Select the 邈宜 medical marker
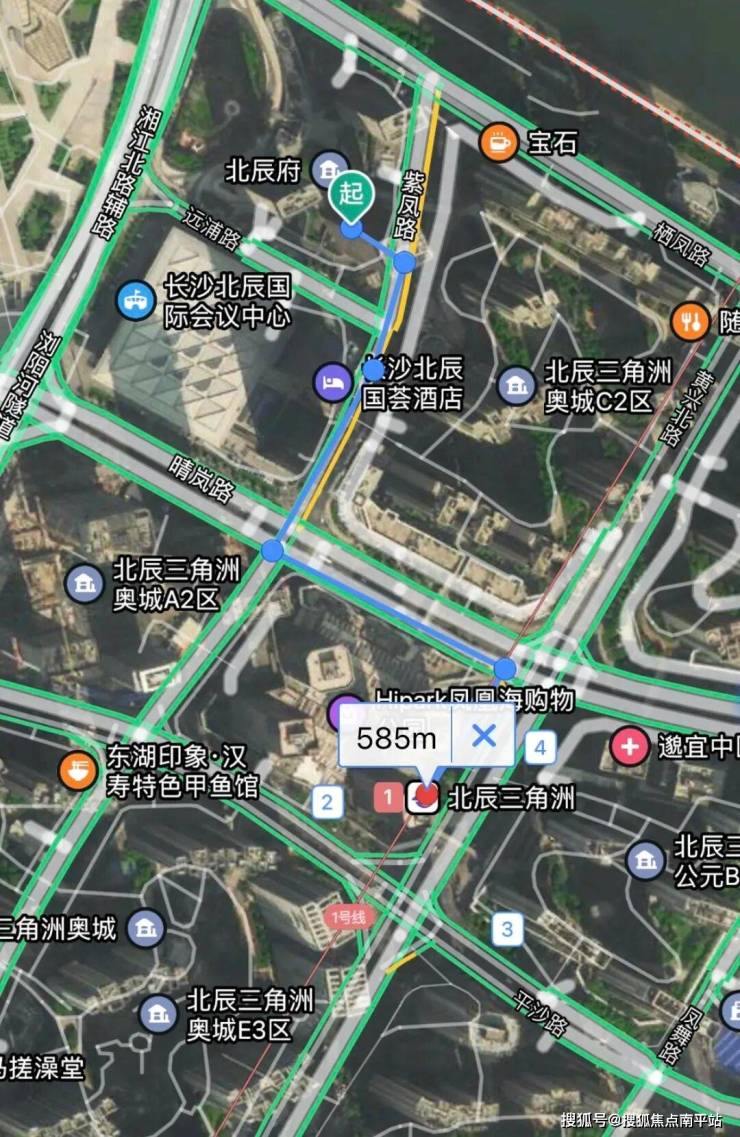The width and height of the screenshot is (740, 1137). [x=630, y=746]
